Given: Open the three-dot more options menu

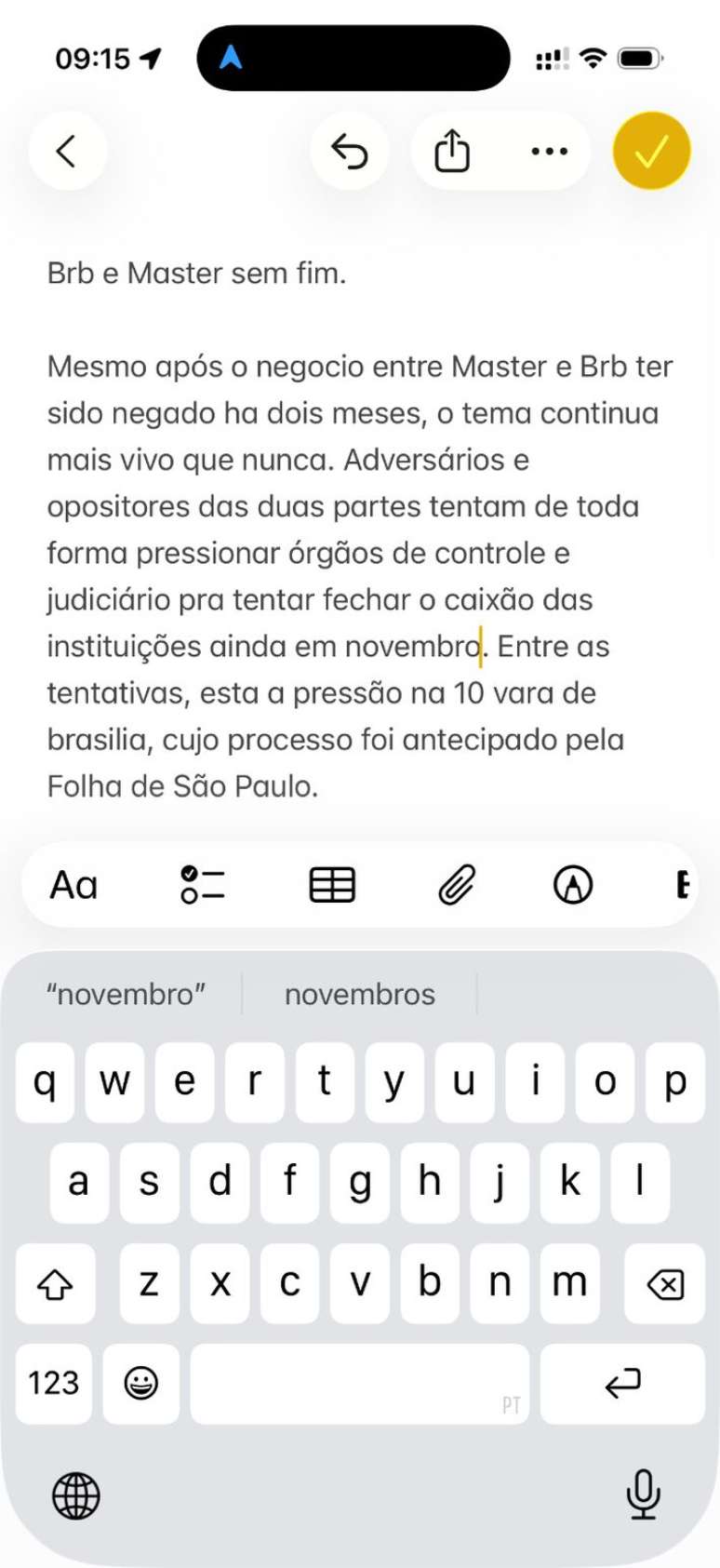Looking at the screenshot, I should (549, 151).
